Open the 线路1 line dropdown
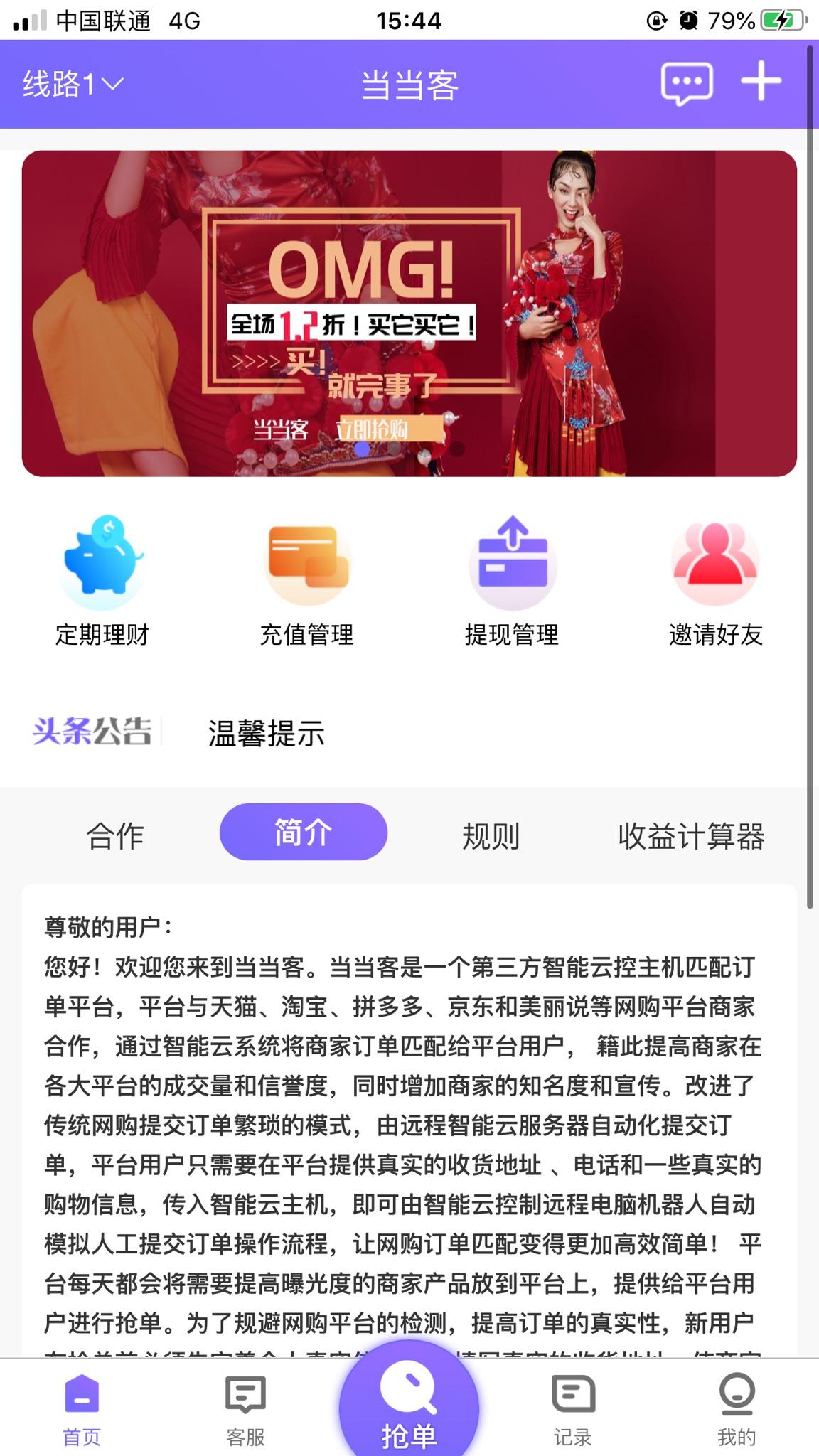 pos(73,85)
